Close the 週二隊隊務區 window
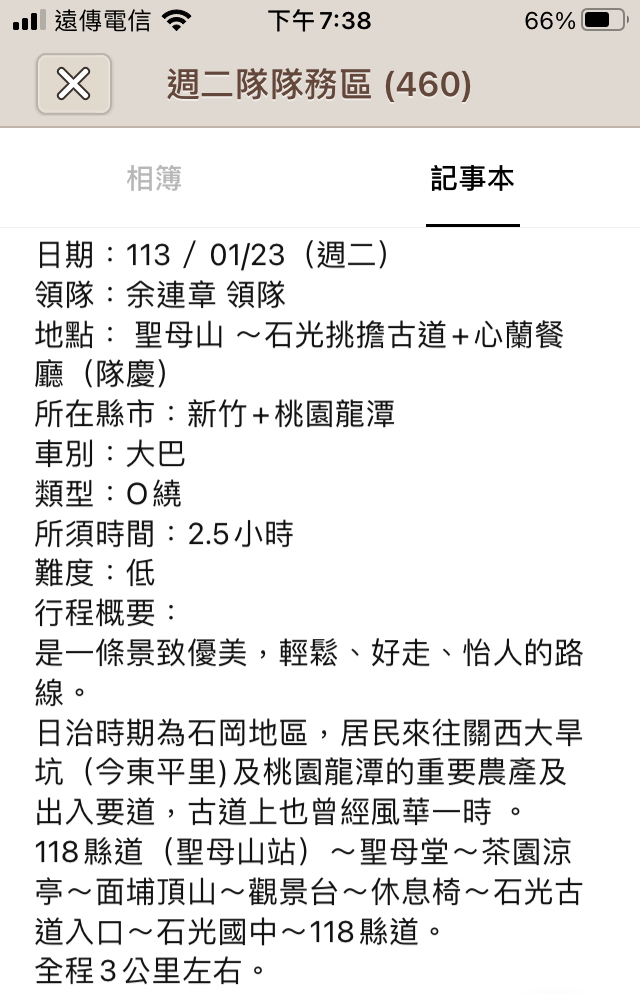The image size is (640, 994). [x=73, y=84]
